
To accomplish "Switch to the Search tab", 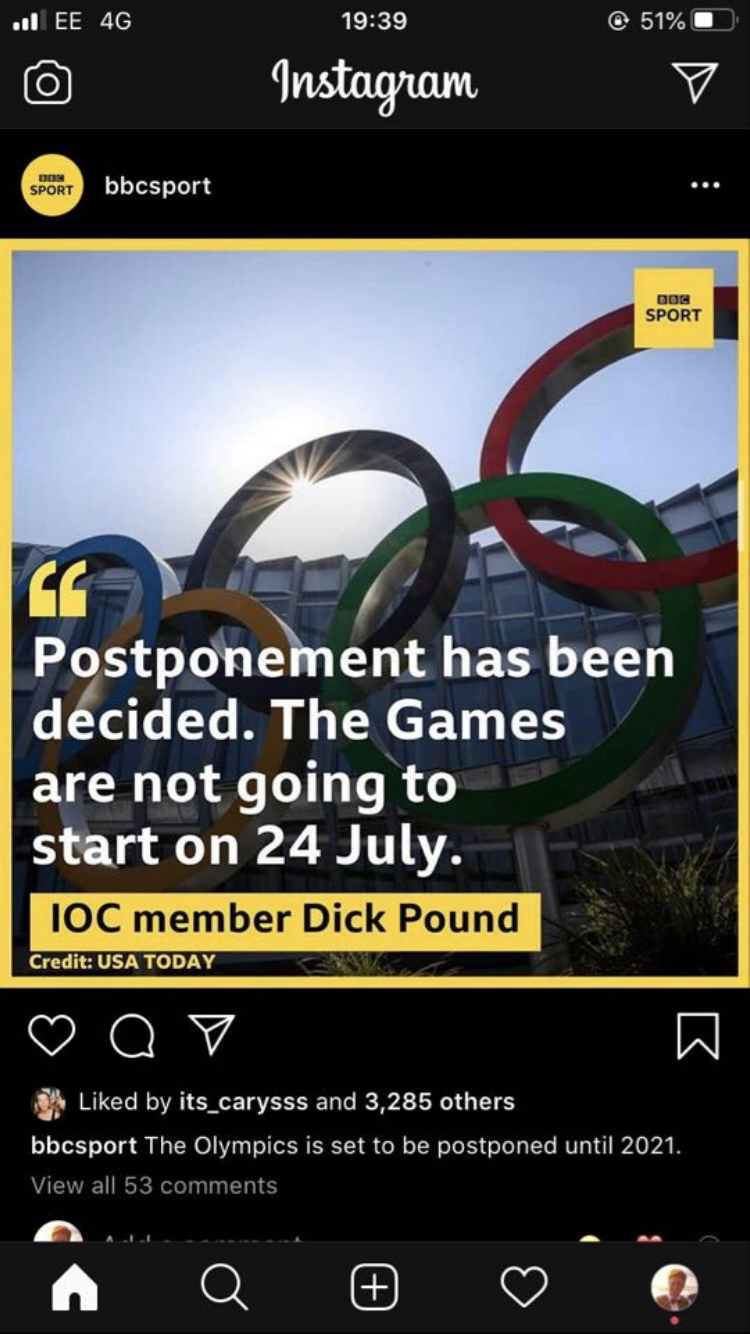I will [224, 1287].
